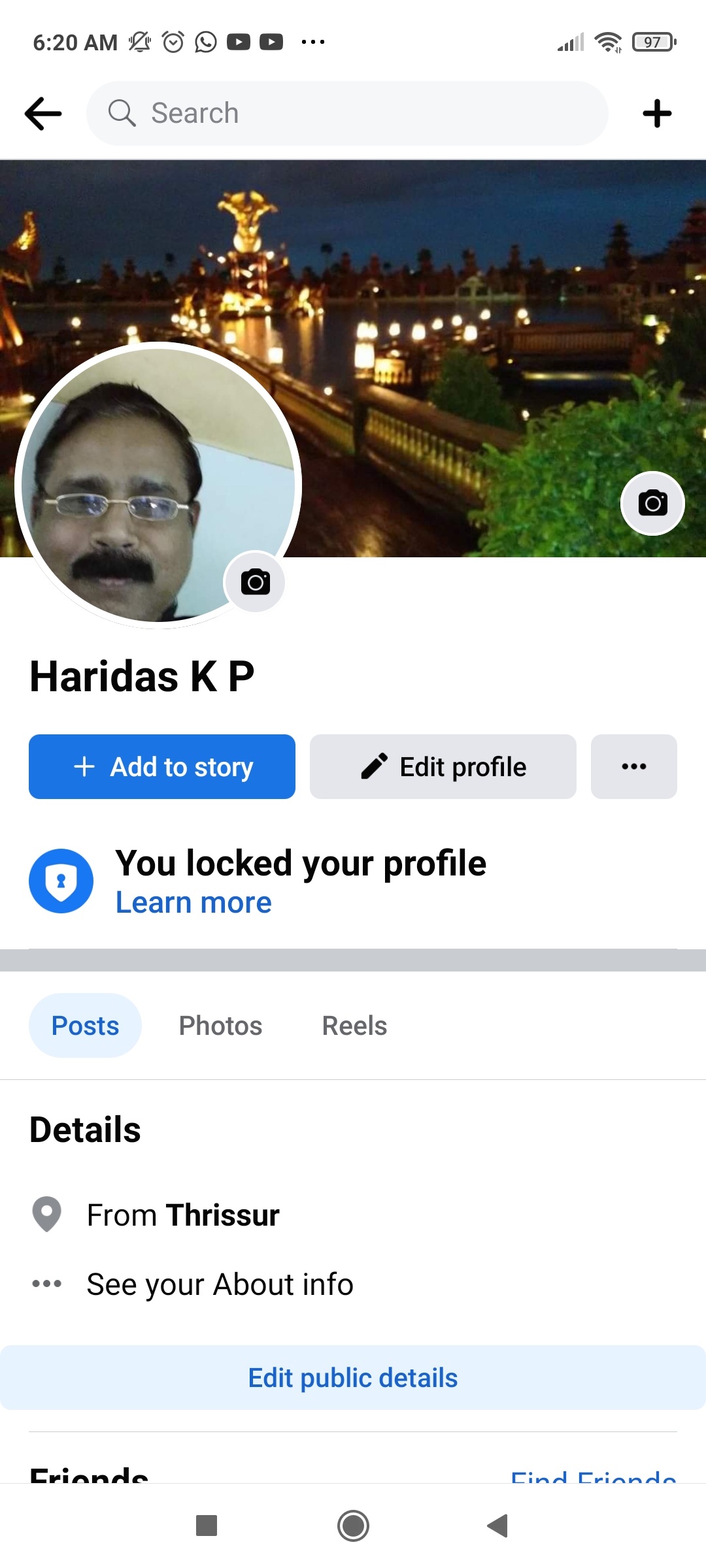This screenshot has height=1568, width=706.
Task: Open Edit profile
Action: pos(443,766)
